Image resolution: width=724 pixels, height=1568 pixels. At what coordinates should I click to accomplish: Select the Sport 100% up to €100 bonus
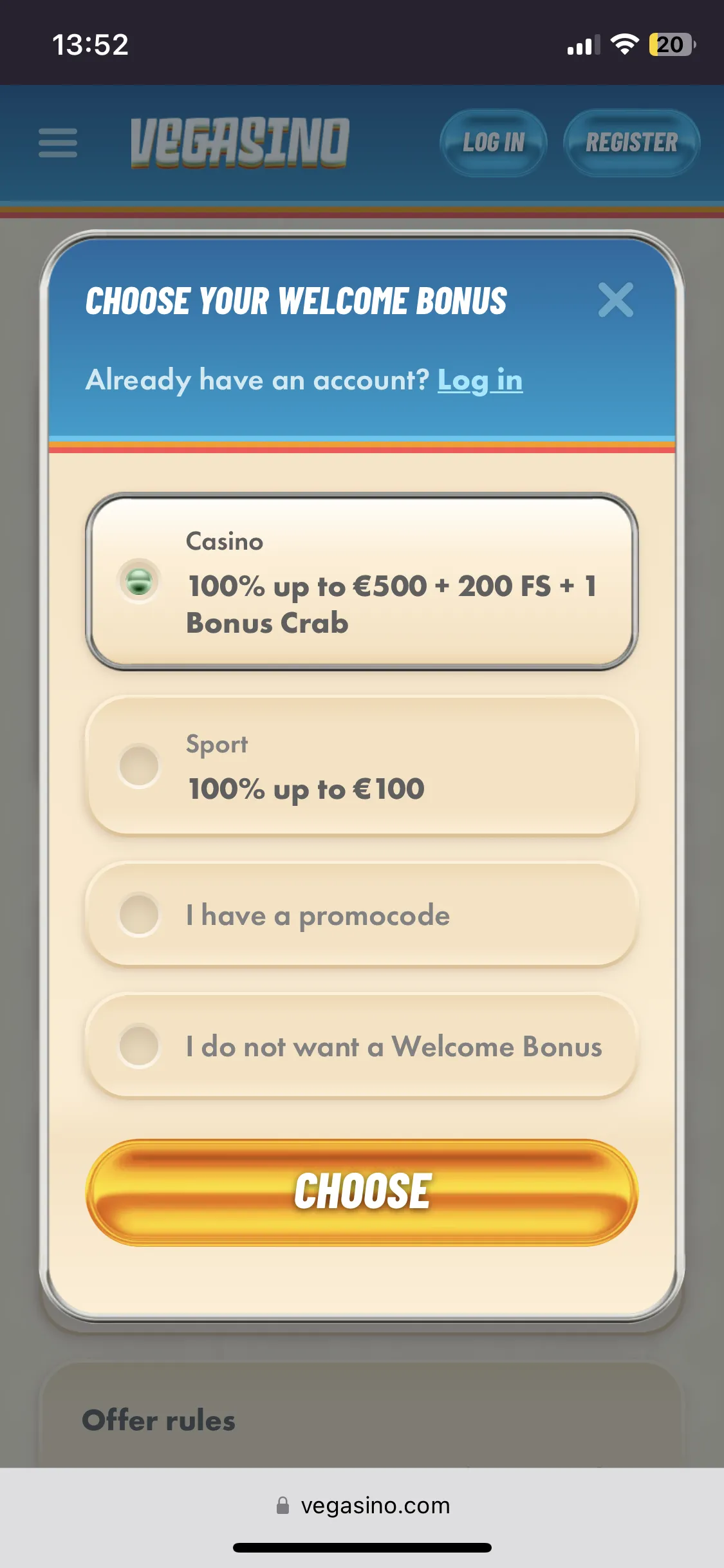(362, 766)
